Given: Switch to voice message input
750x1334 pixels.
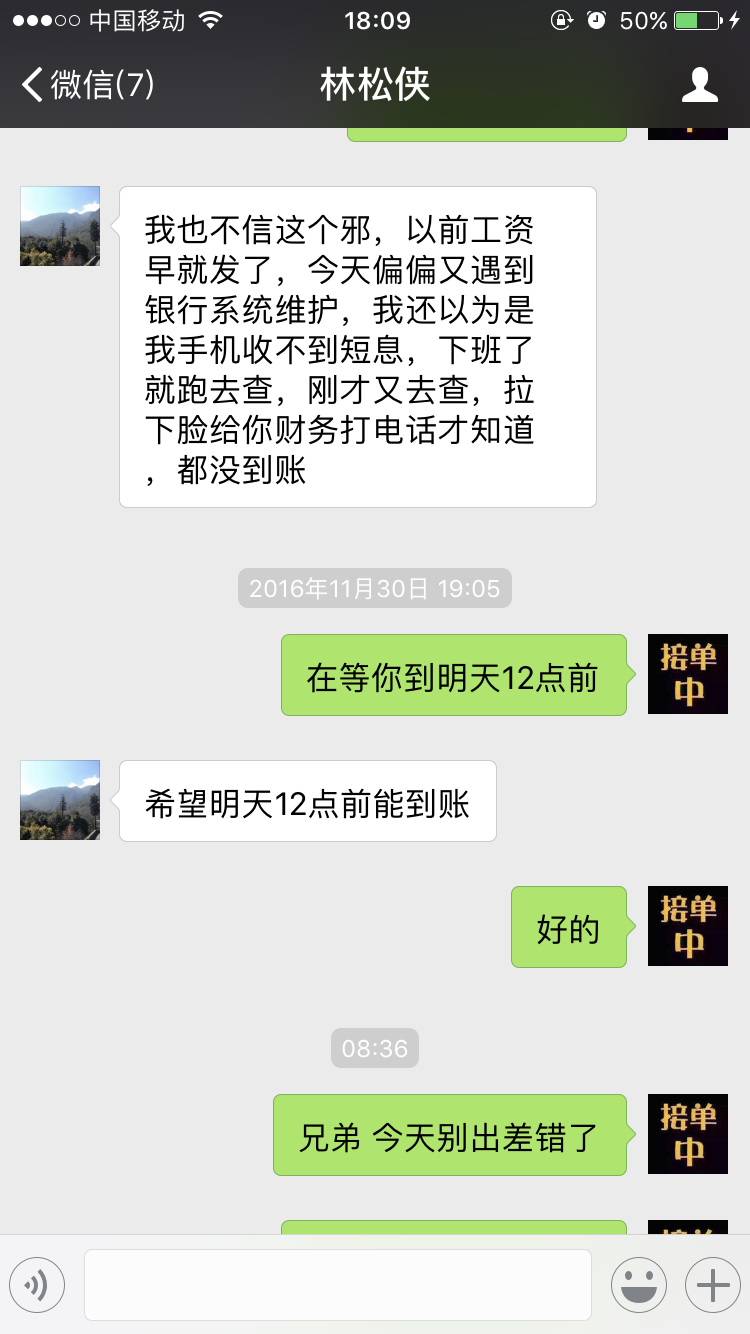Looking at the screenshot, I should pyautogui.click(x=37, y=1285).
